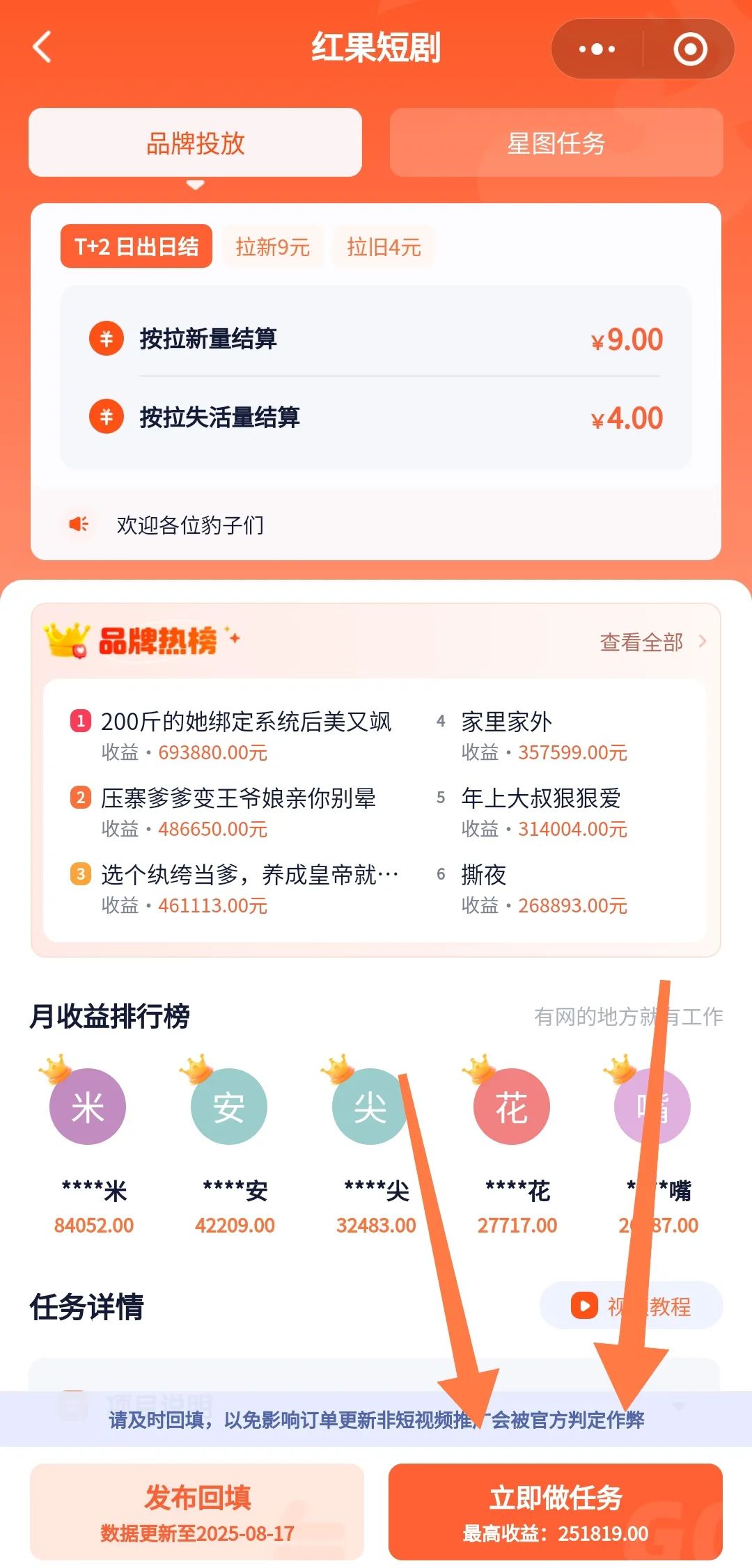
Task: Open 压寨爹爹变王爷娘亲你别晕
Action: pos(238,798)
